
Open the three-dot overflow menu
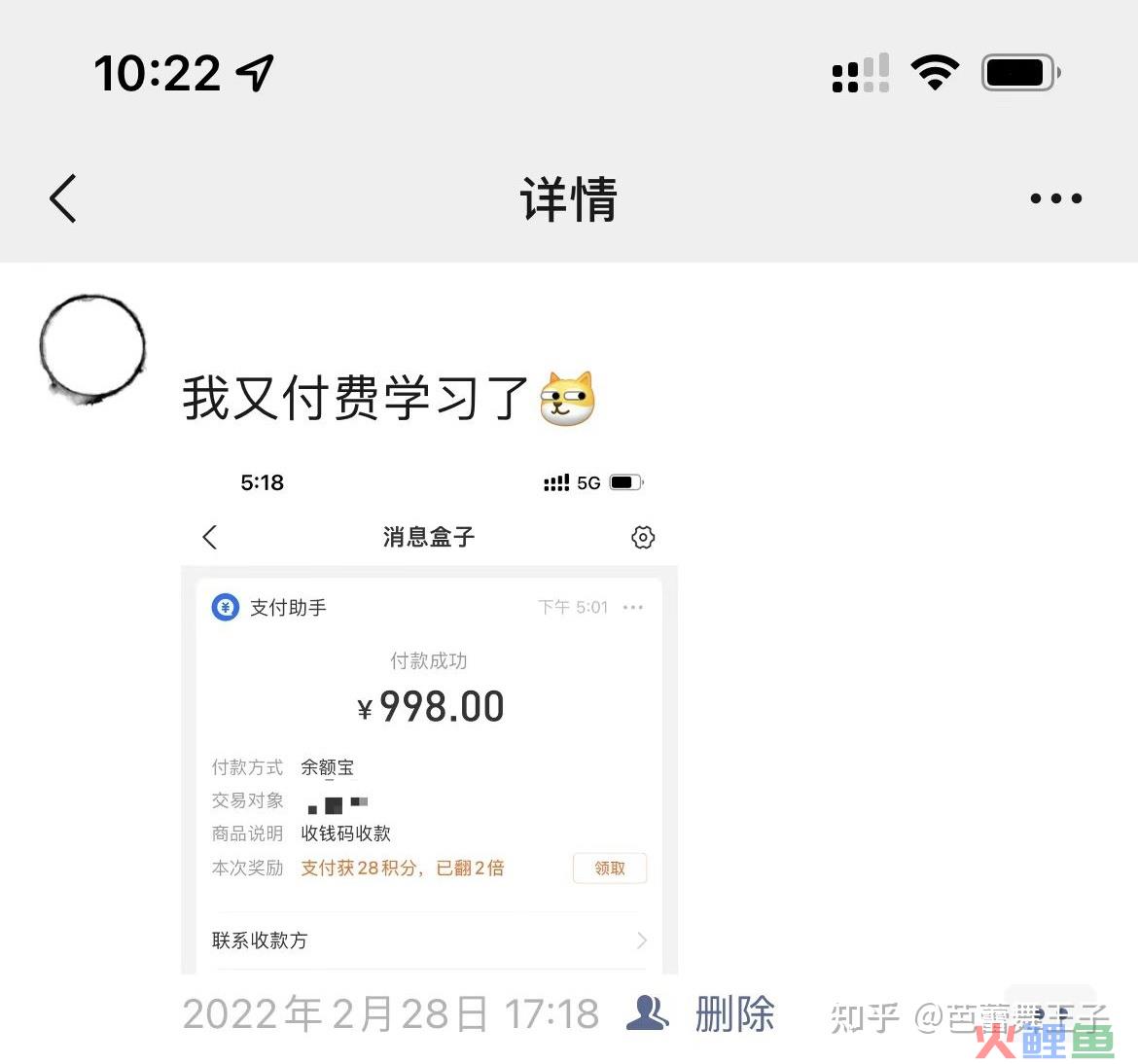1055,198
